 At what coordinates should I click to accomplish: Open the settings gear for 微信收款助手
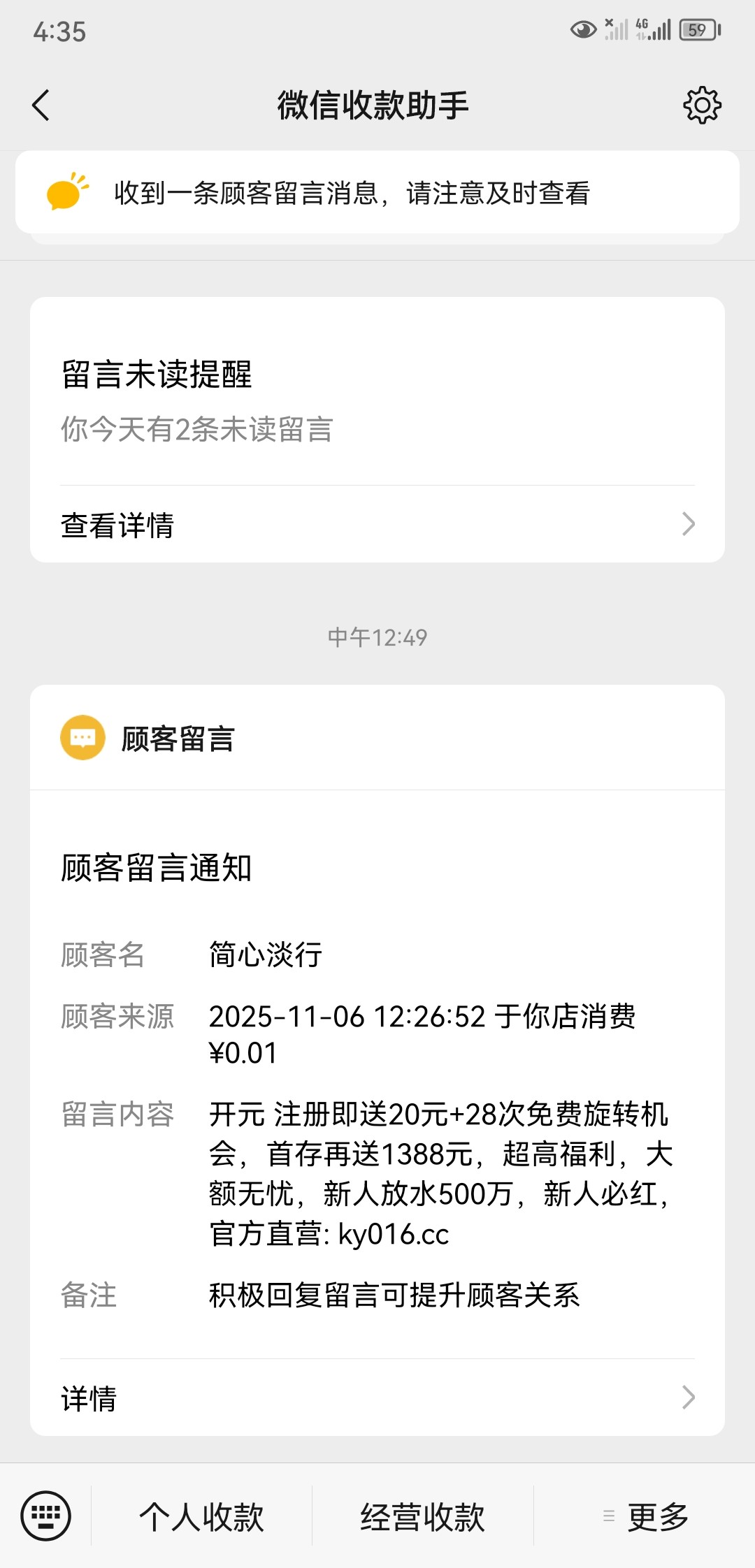coord(702,106)
